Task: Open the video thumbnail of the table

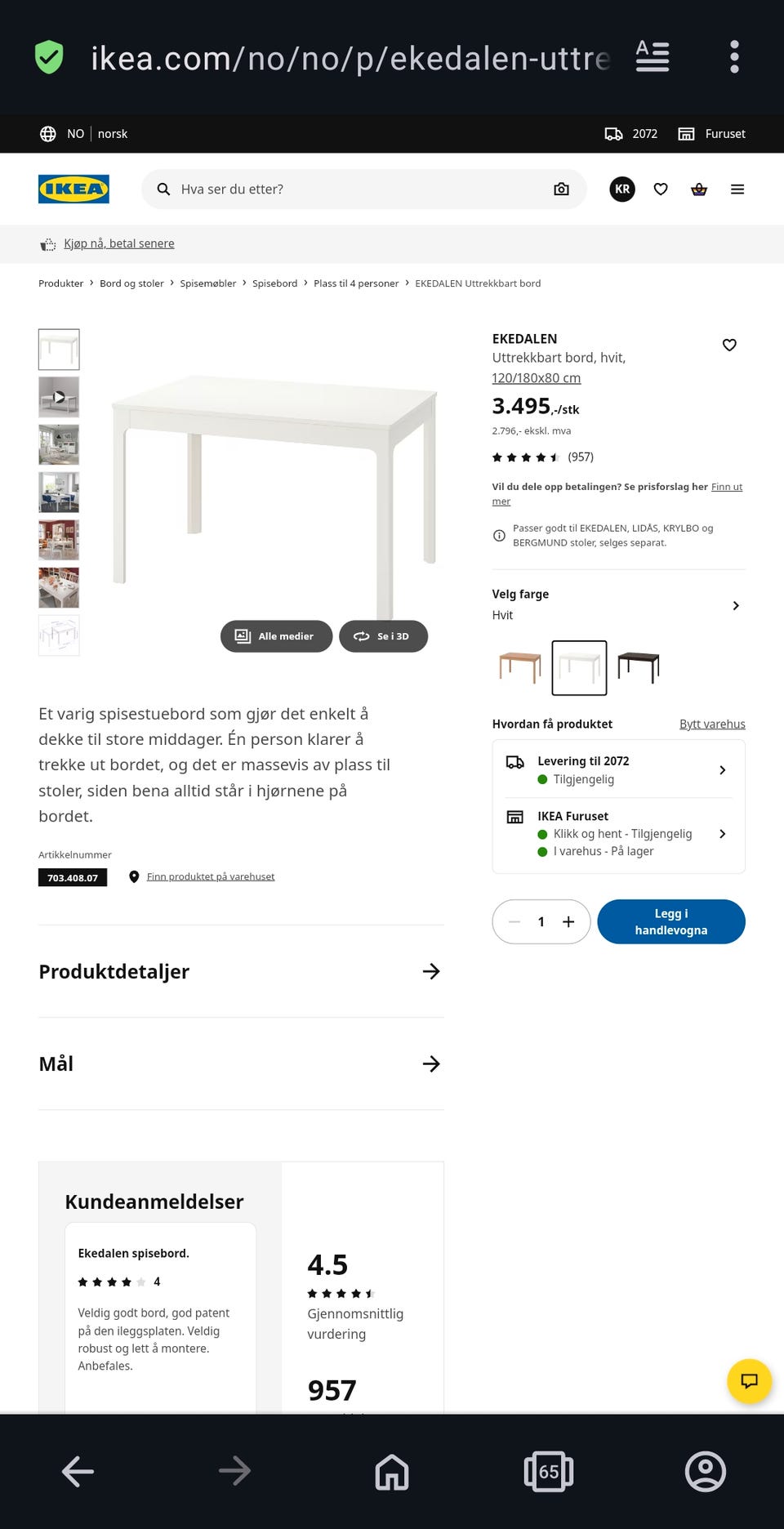Action: [x=58, y=397]
